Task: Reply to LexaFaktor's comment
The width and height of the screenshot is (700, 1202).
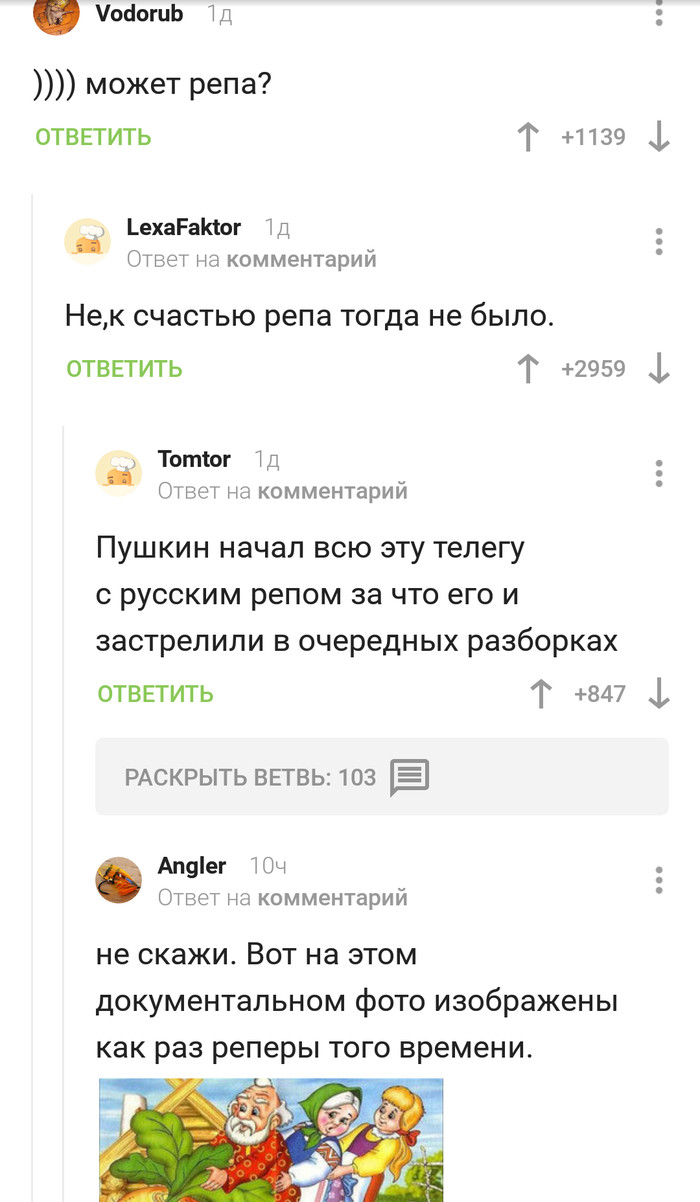Action: [x=124, y=369]
